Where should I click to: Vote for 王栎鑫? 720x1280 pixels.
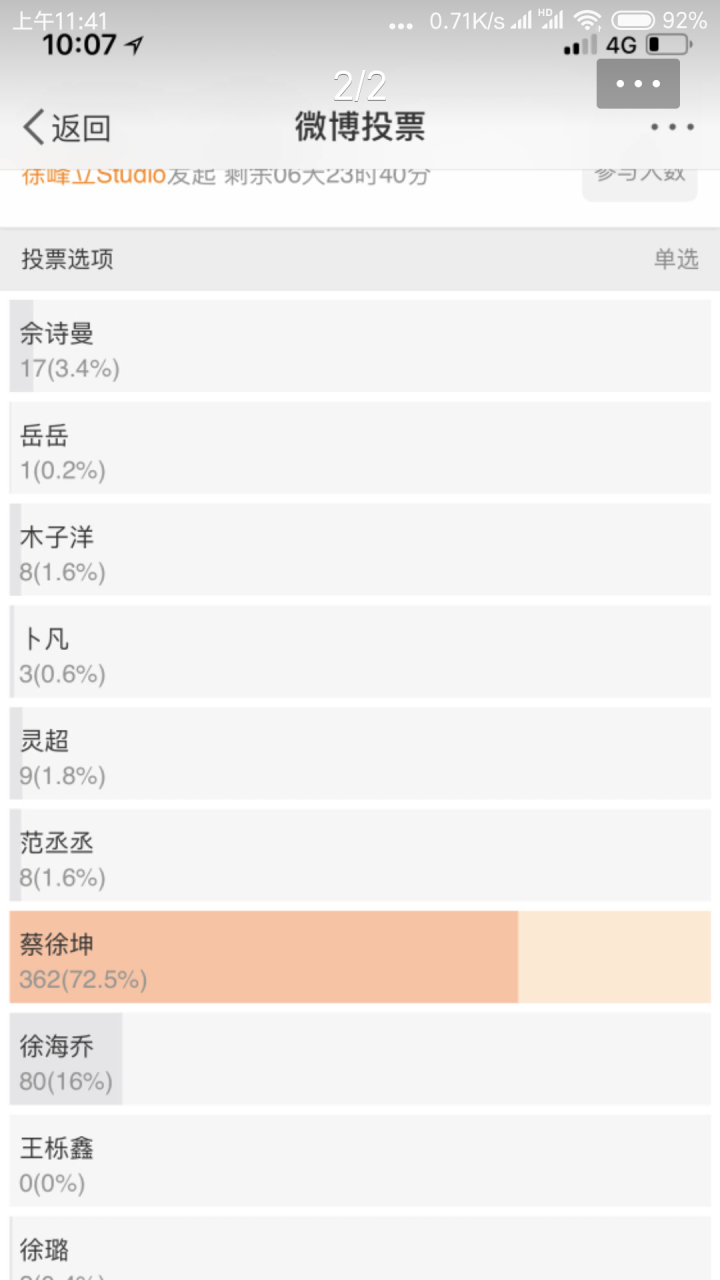coord(360,1161)
